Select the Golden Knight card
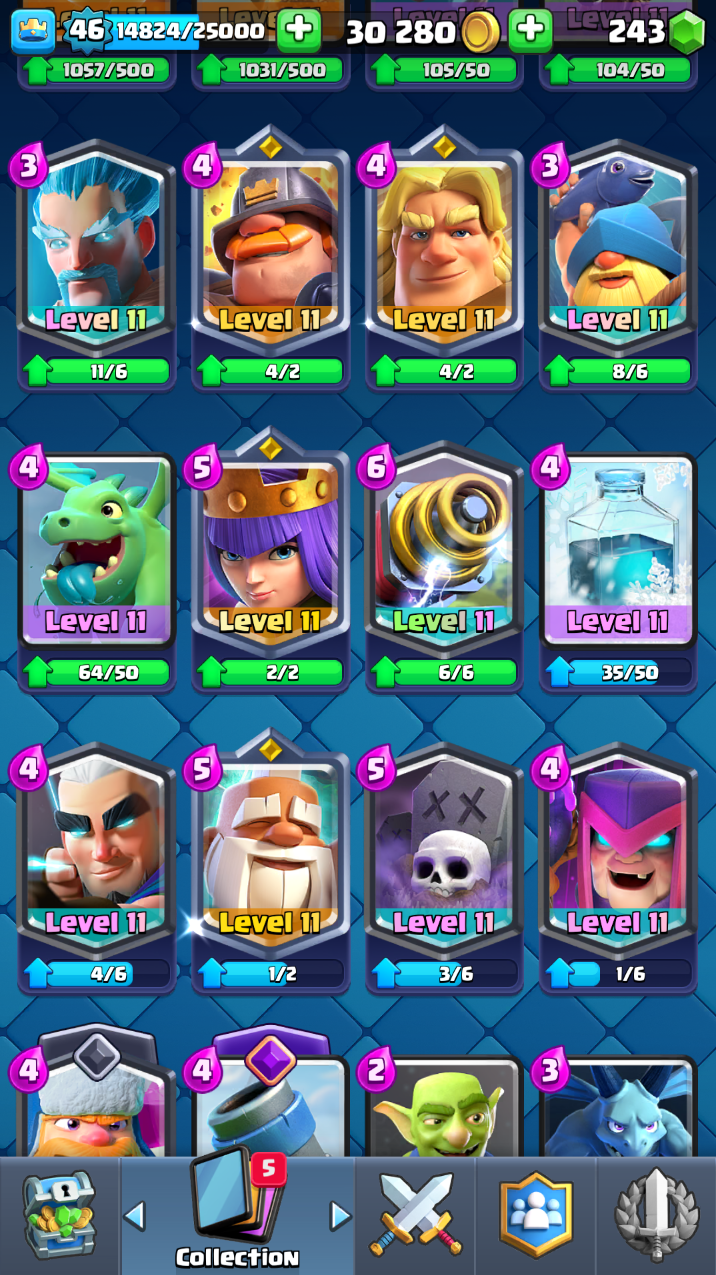This screenshot has height=1275, width=716. tap(444, 250)
